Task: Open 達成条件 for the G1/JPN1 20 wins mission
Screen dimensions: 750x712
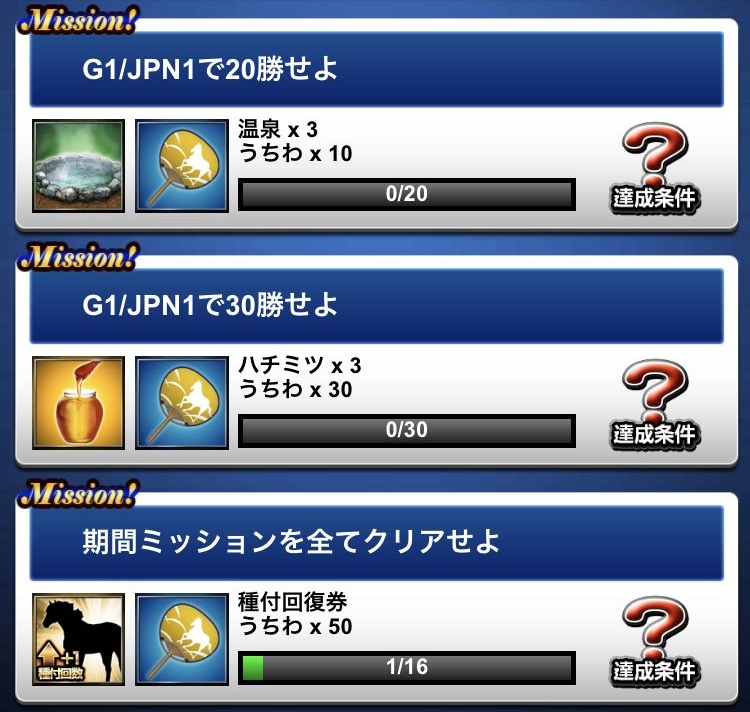Action: (655, 168)
